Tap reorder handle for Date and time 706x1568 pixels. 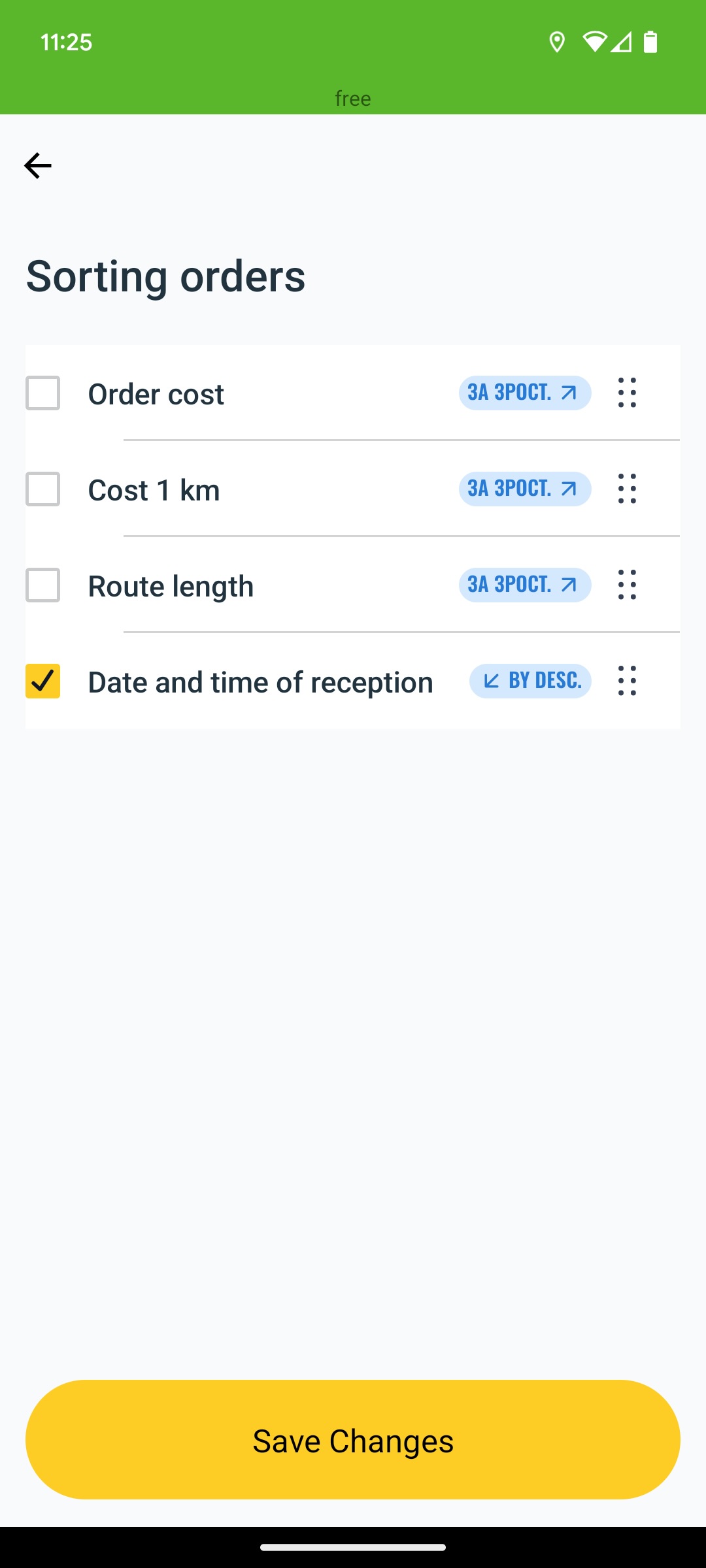click(x=627, y=681)
